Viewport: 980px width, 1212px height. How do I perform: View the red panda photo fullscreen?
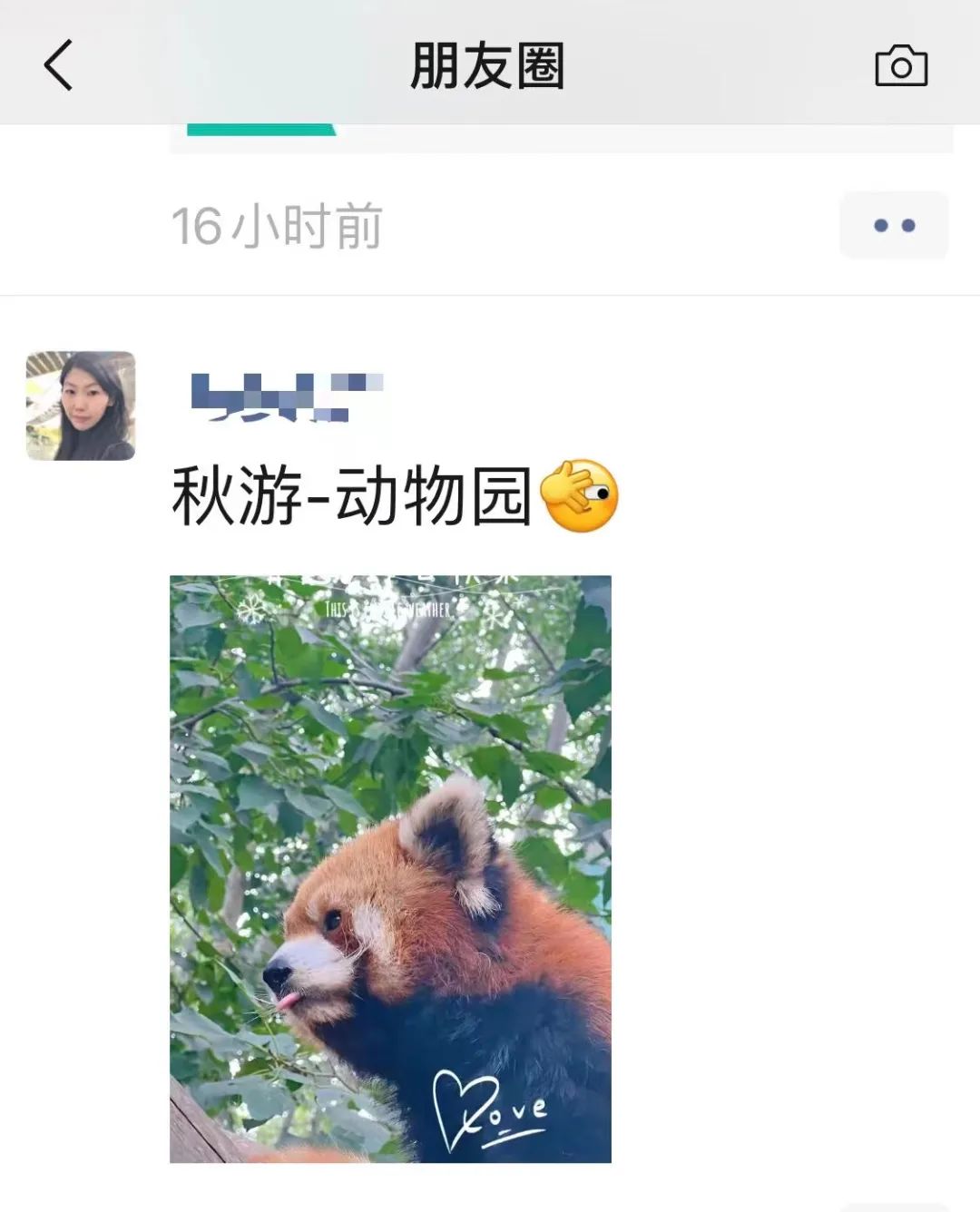point(390,868)
